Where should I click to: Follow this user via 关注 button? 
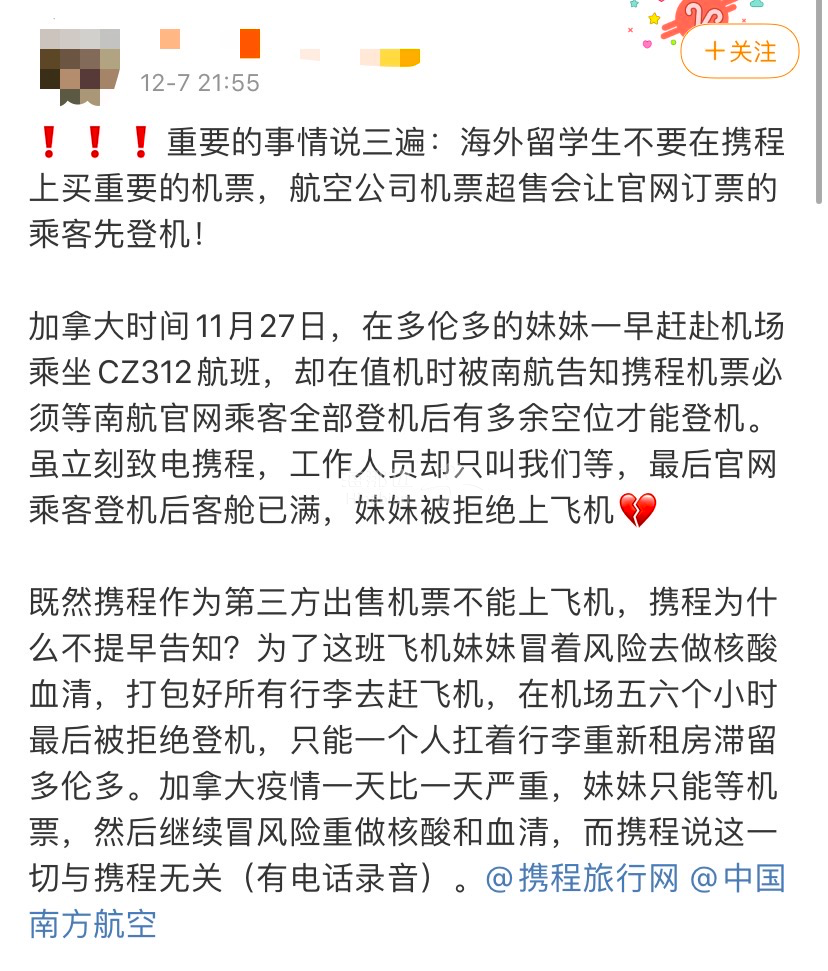click(739, 52)
